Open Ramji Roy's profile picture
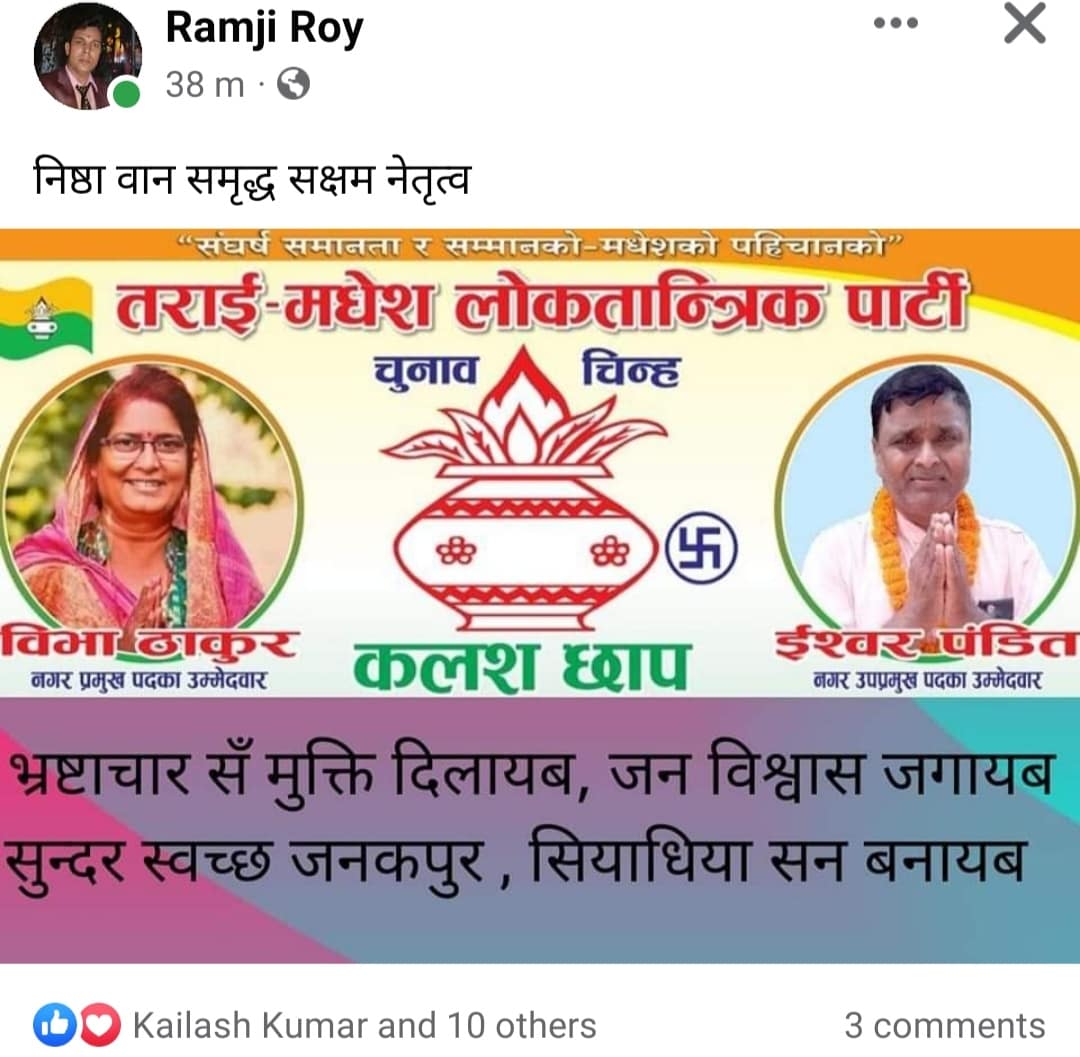 pos(86,57)
